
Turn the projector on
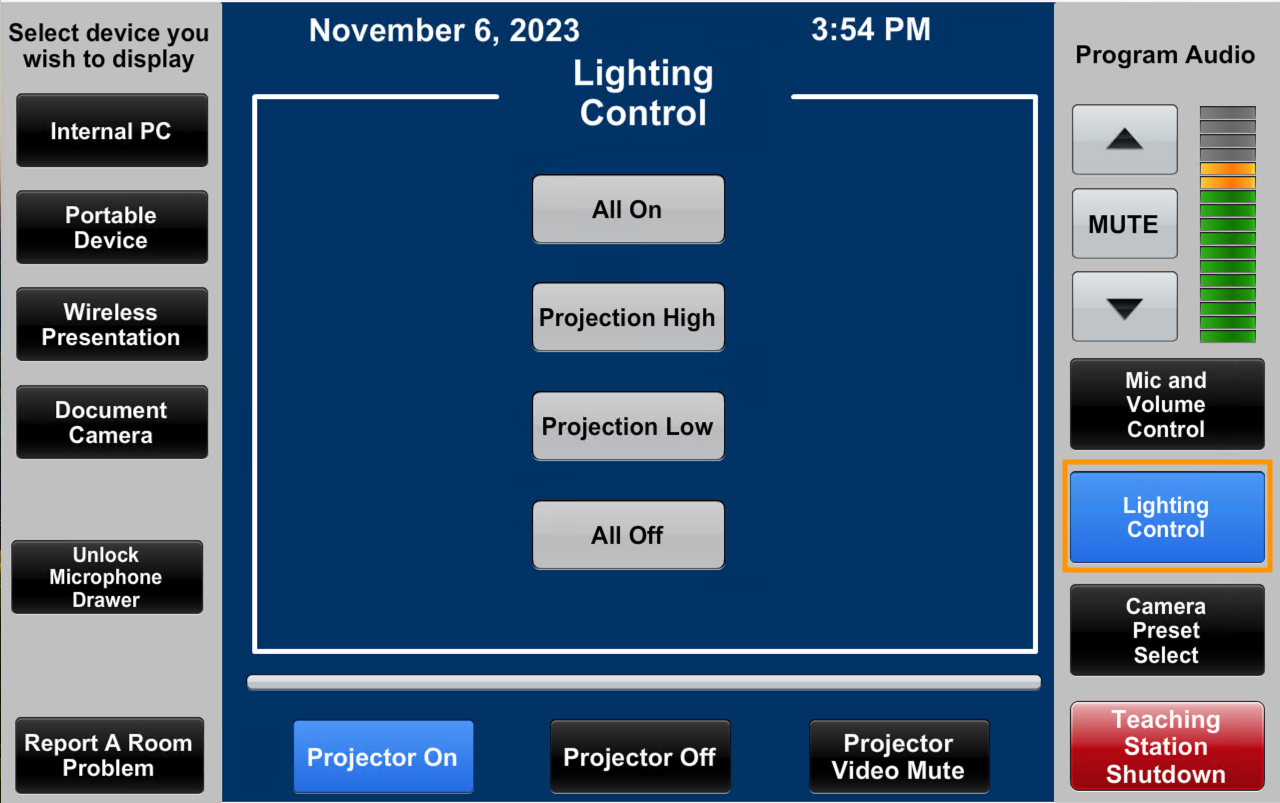coord(382,757)
